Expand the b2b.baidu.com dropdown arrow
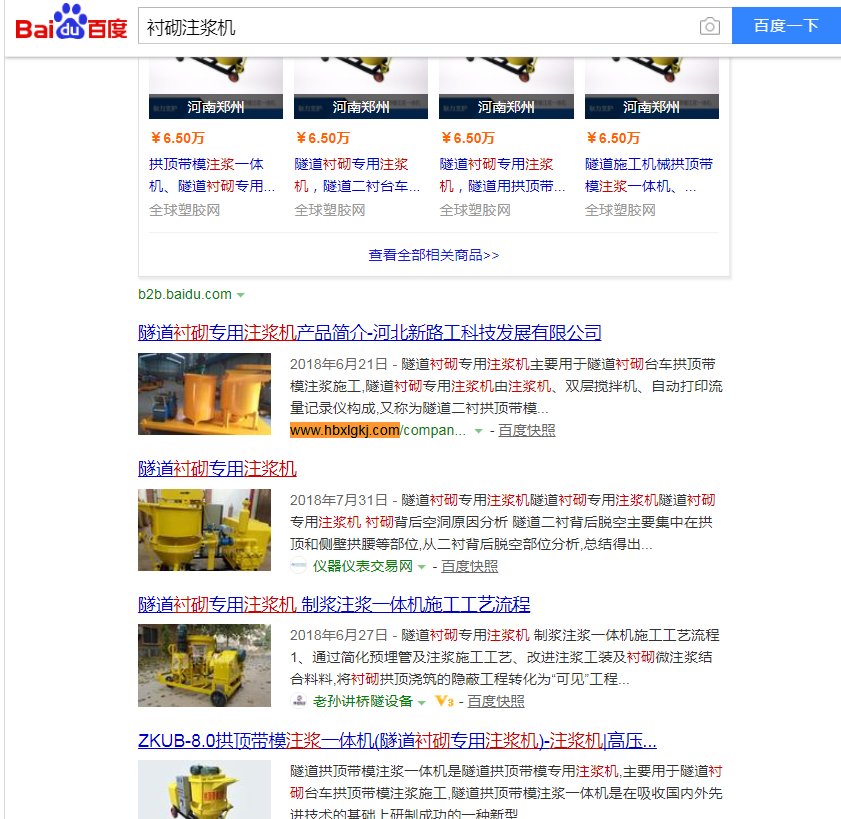Image resolution: width=841 pixels, height=819 pixels. pyautogui.click(x=241, y=295)
